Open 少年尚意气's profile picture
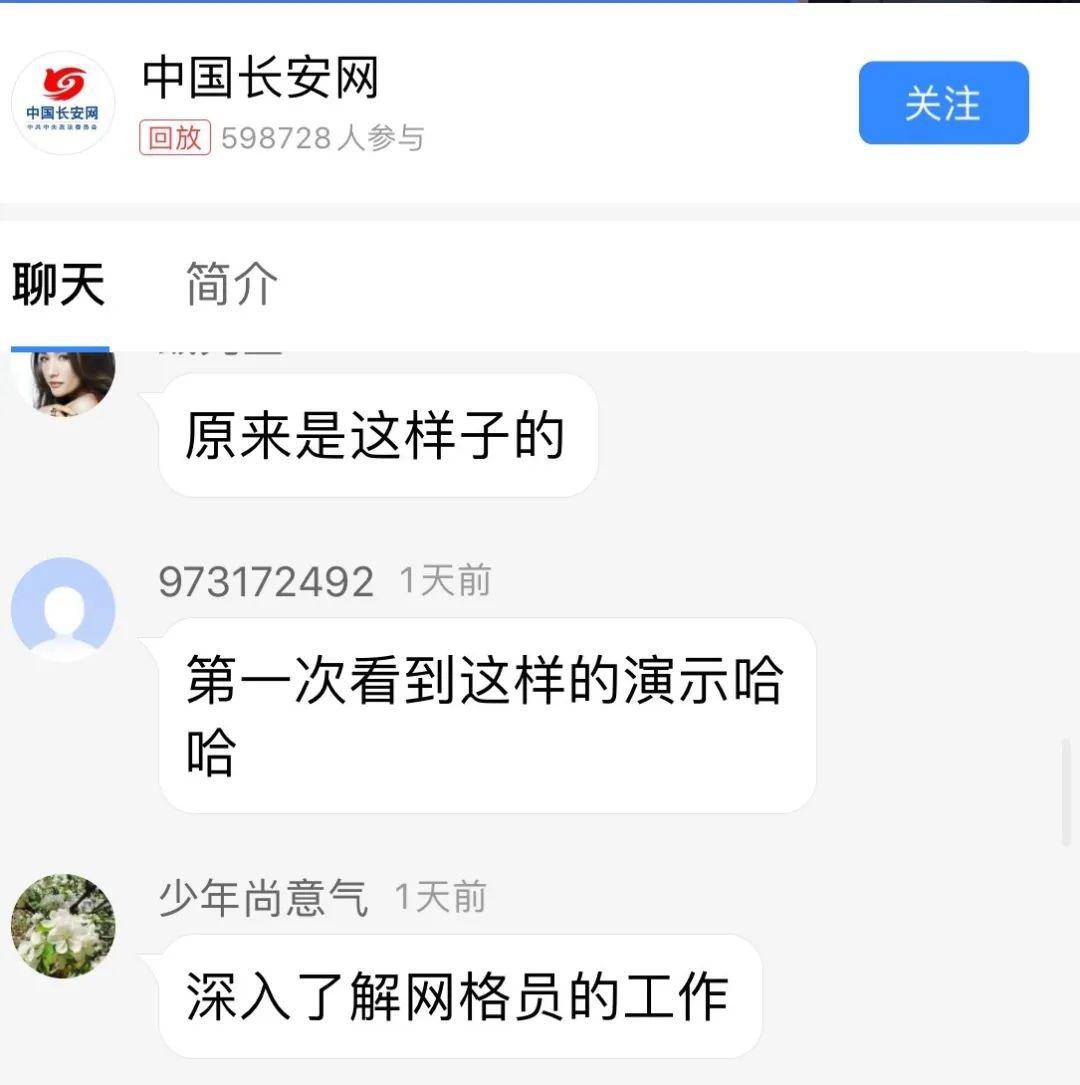The height and width of the screenshot is (1085, 1080). pos(63,925)
